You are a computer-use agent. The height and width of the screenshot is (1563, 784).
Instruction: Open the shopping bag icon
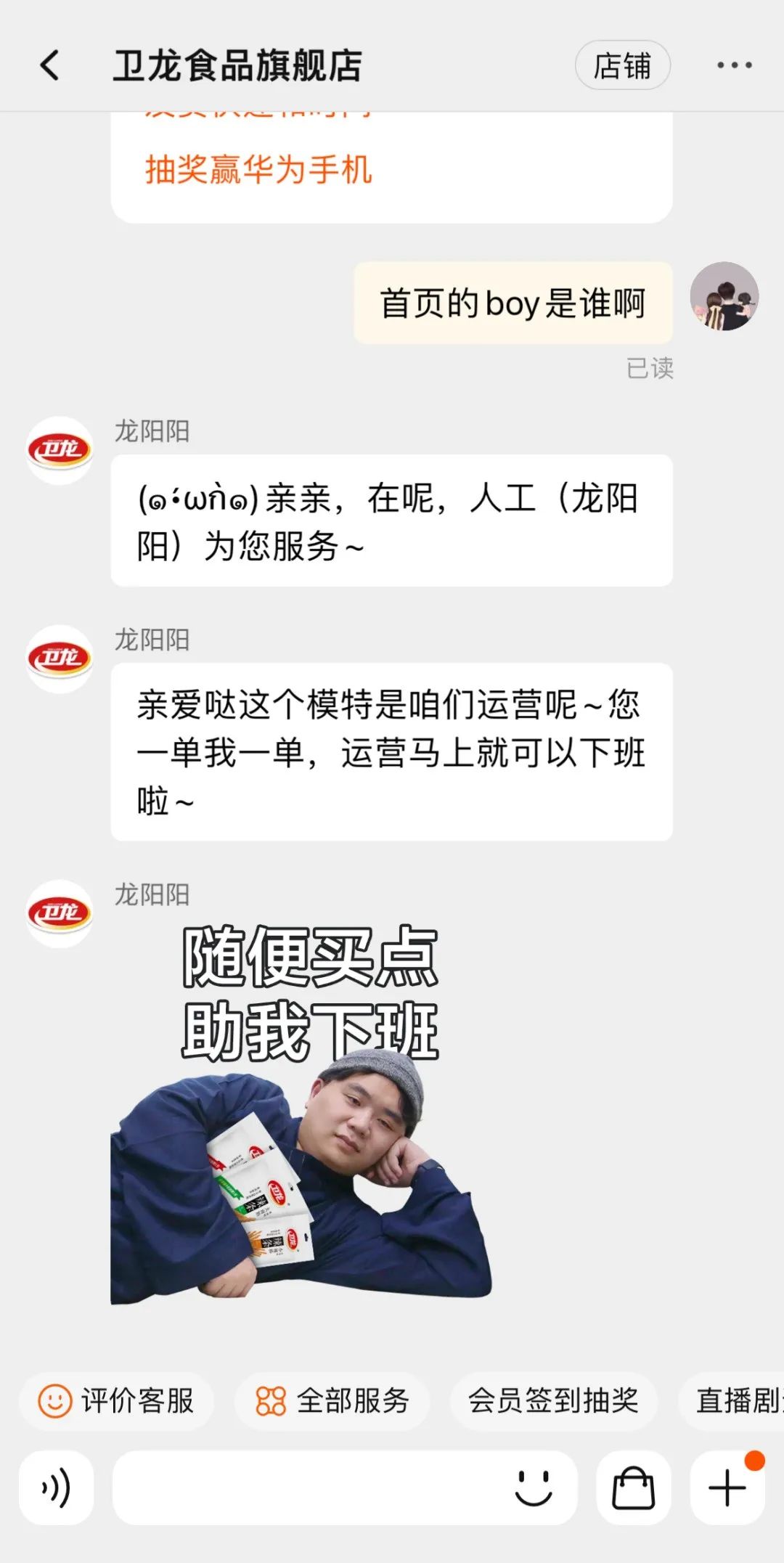(633, 1487)
